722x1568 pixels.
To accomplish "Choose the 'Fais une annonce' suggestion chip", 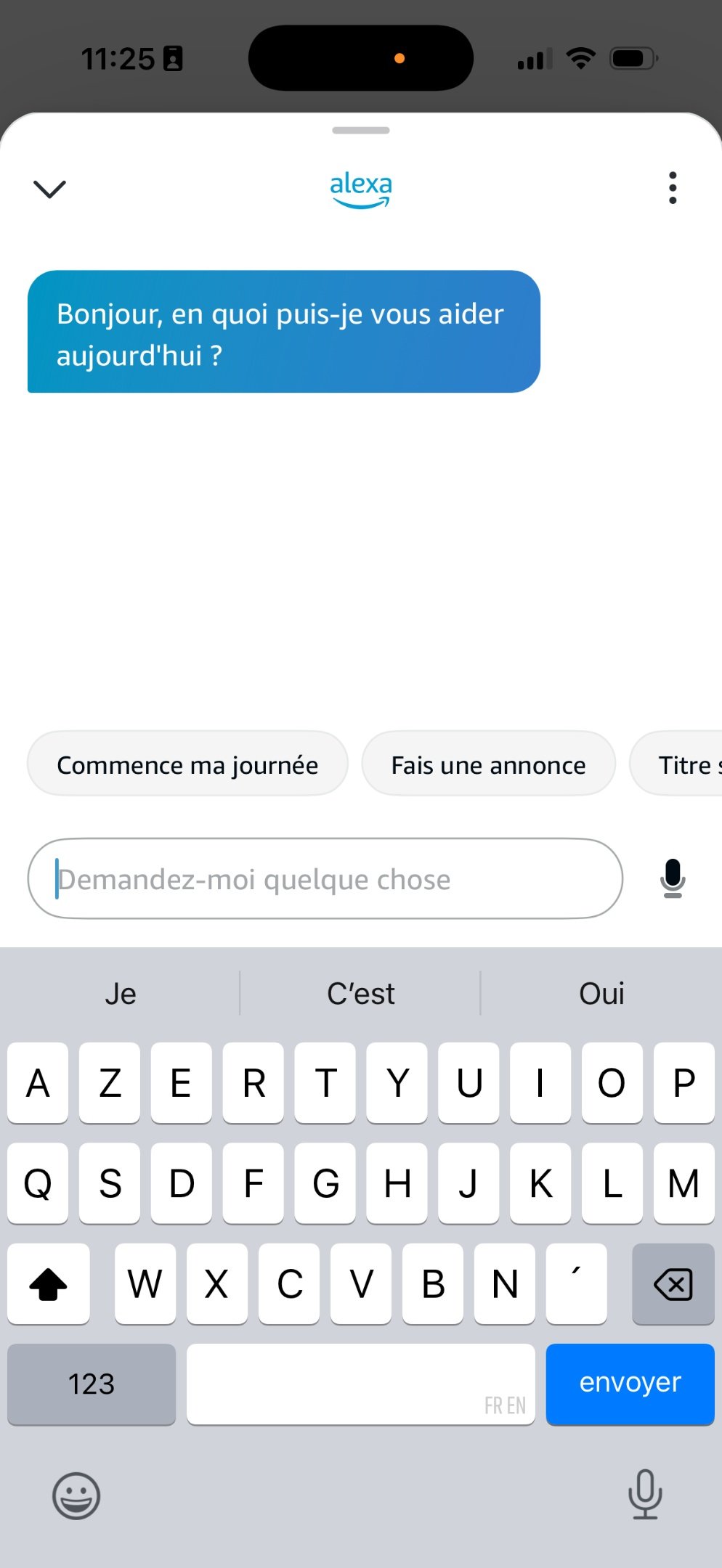I will coord(488,764).
